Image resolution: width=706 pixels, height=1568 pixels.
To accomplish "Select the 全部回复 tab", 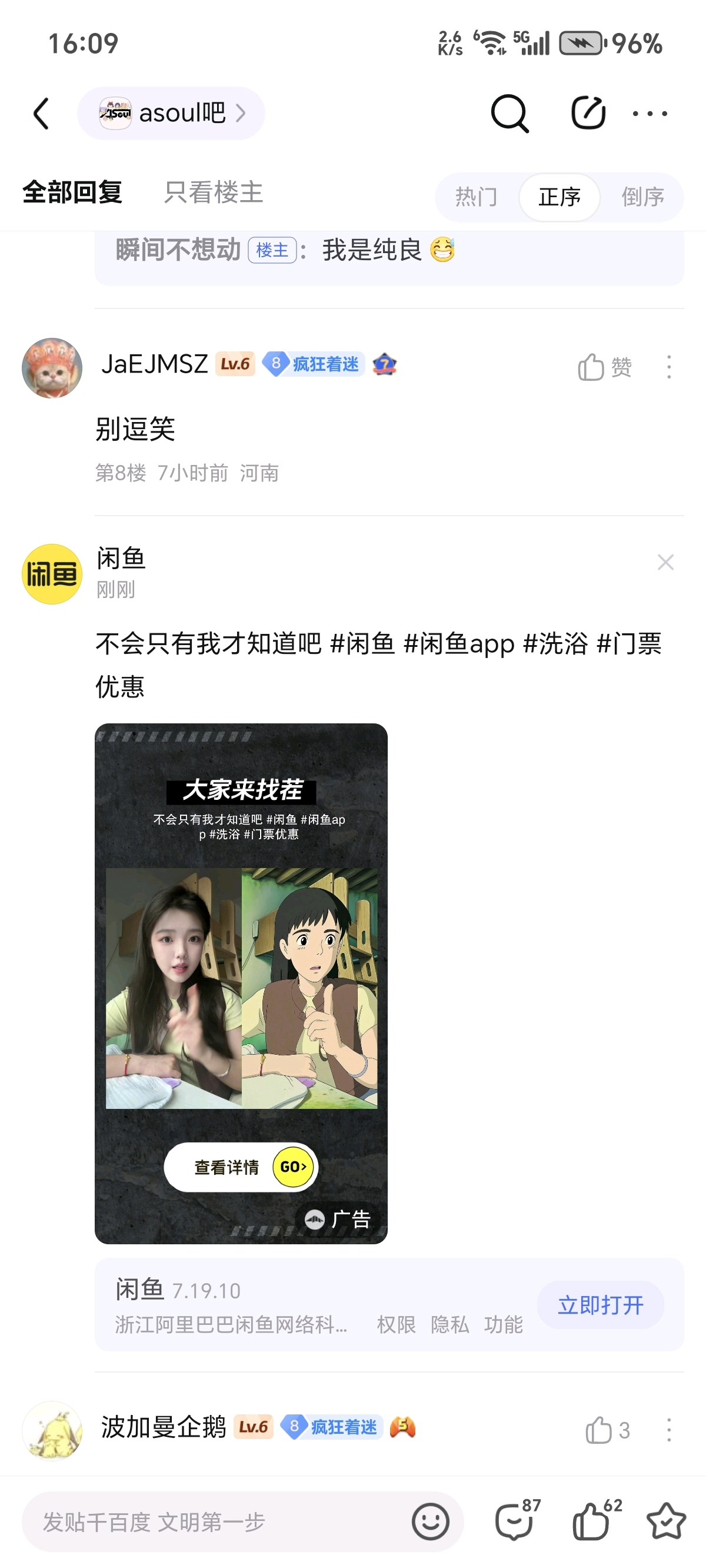I will 72,193.
